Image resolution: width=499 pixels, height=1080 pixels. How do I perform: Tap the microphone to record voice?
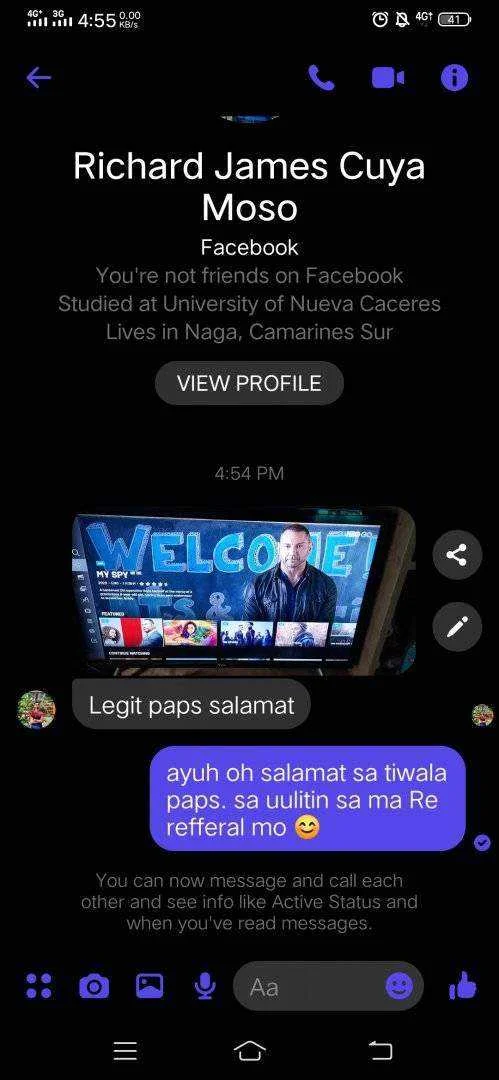(x=203, y=986)
